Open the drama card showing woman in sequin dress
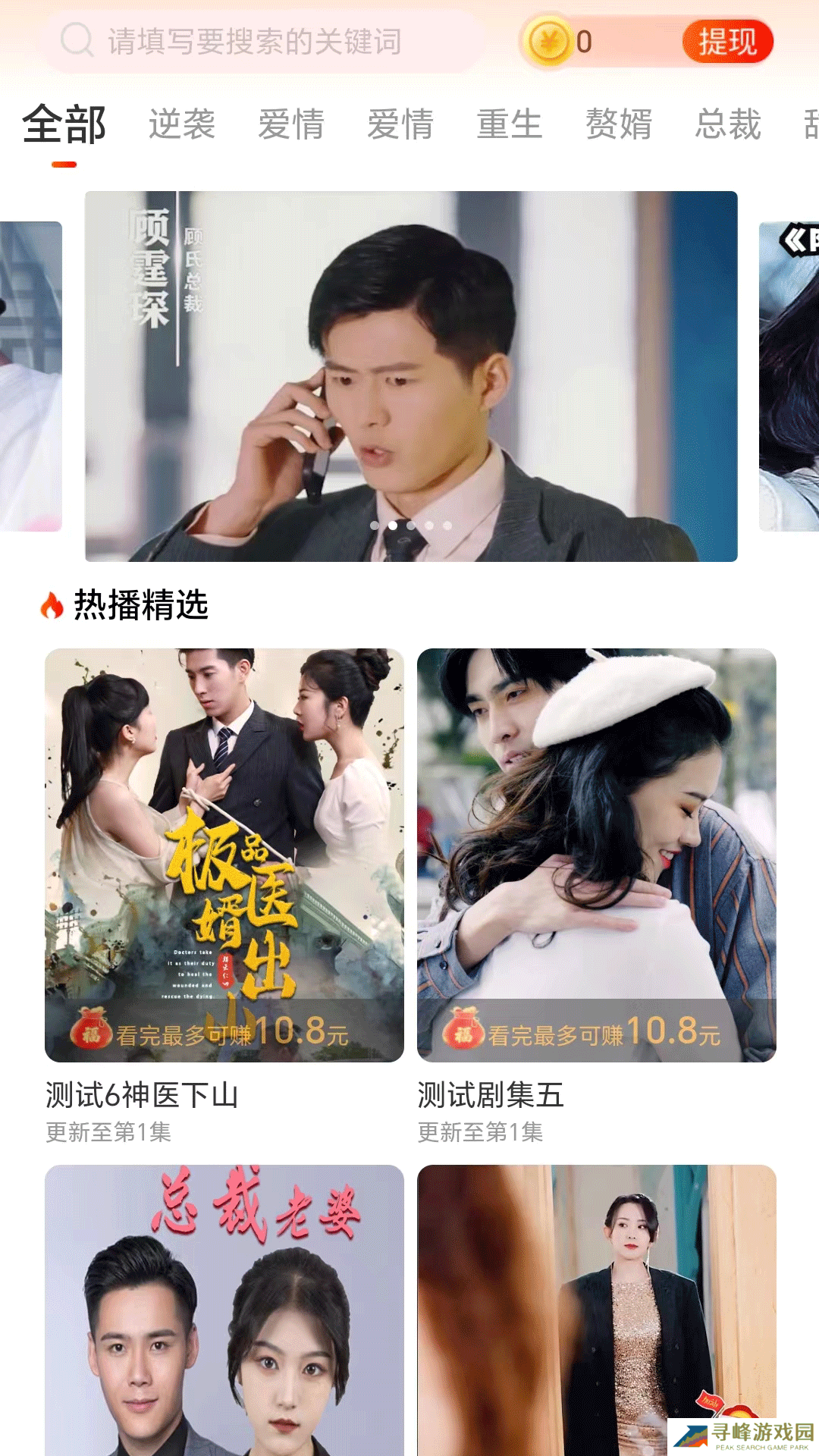Viewport: 819px width, 1456px height. 596,1310
